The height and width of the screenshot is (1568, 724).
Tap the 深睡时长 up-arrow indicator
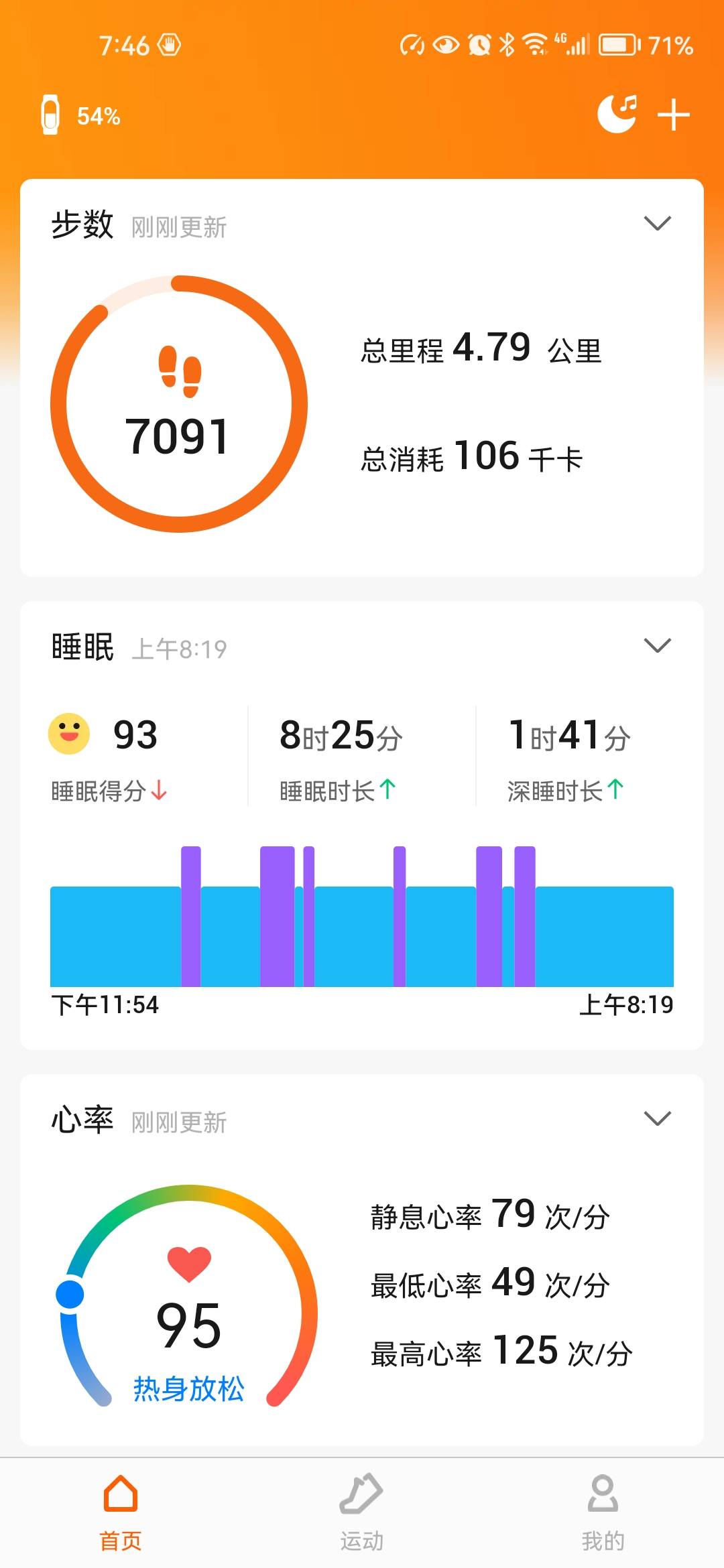614,790
